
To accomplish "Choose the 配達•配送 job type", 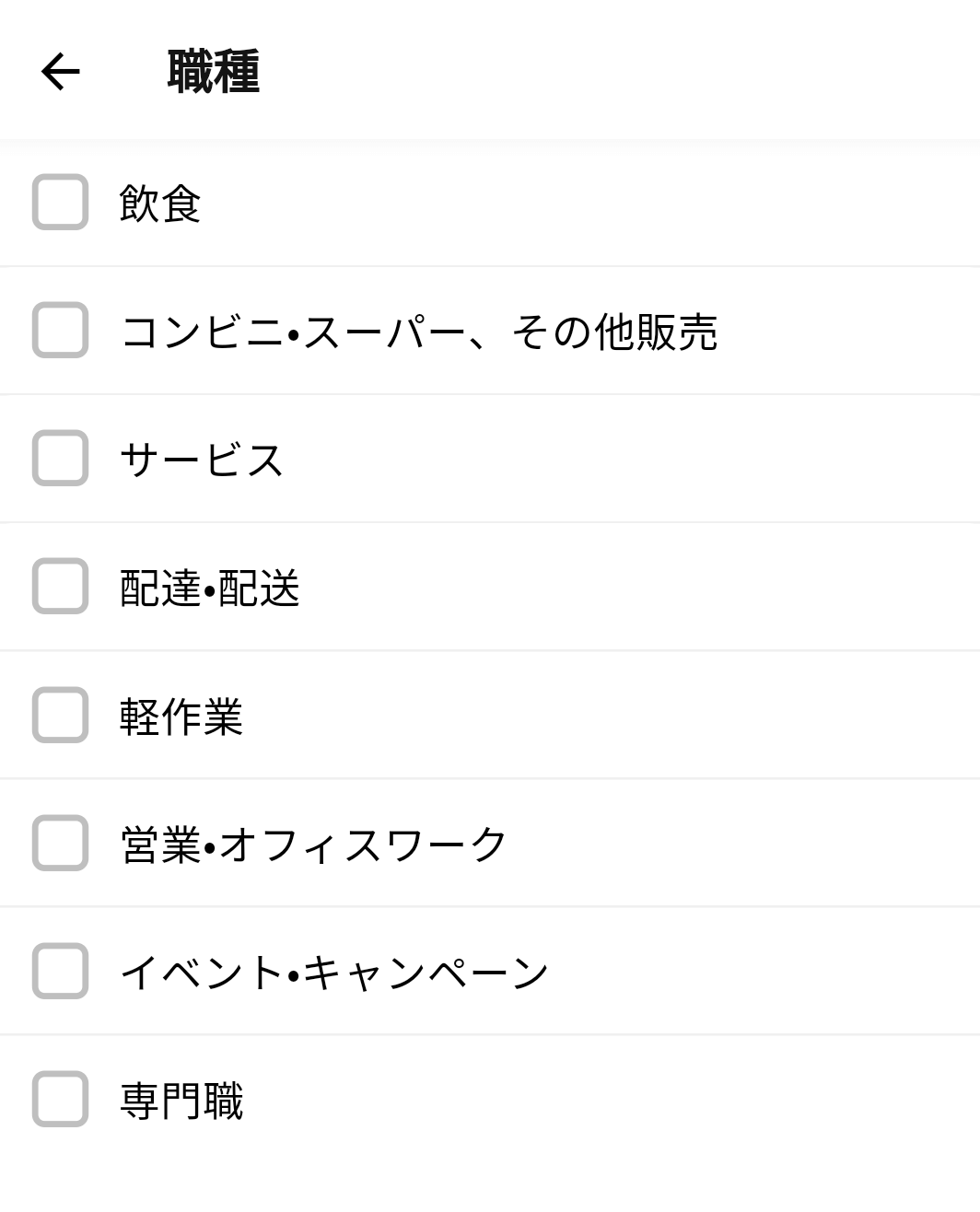I will click(61, 586).
